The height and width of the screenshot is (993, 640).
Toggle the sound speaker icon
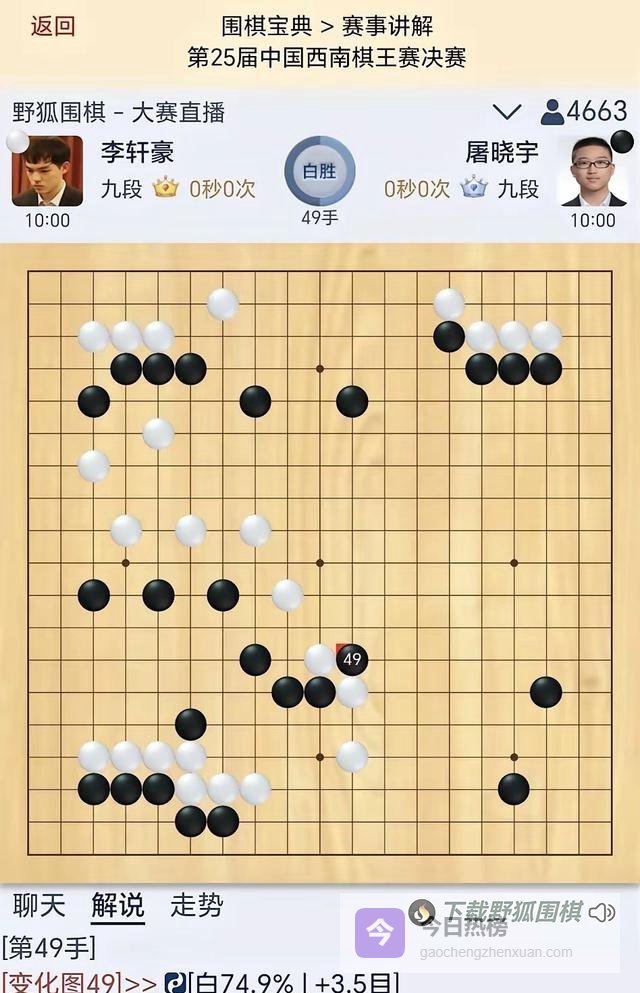(x=602, y=912)
